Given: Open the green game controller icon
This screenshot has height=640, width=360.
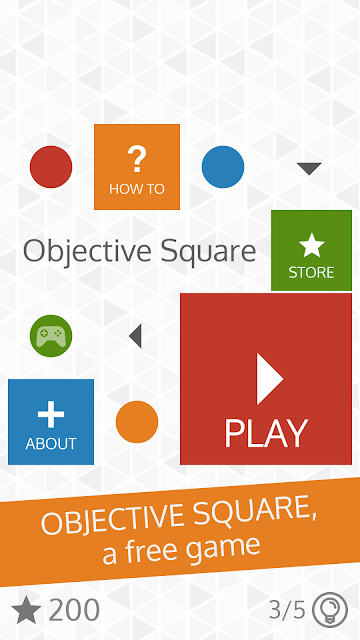Looking at the screenshot, I should 51,336.
